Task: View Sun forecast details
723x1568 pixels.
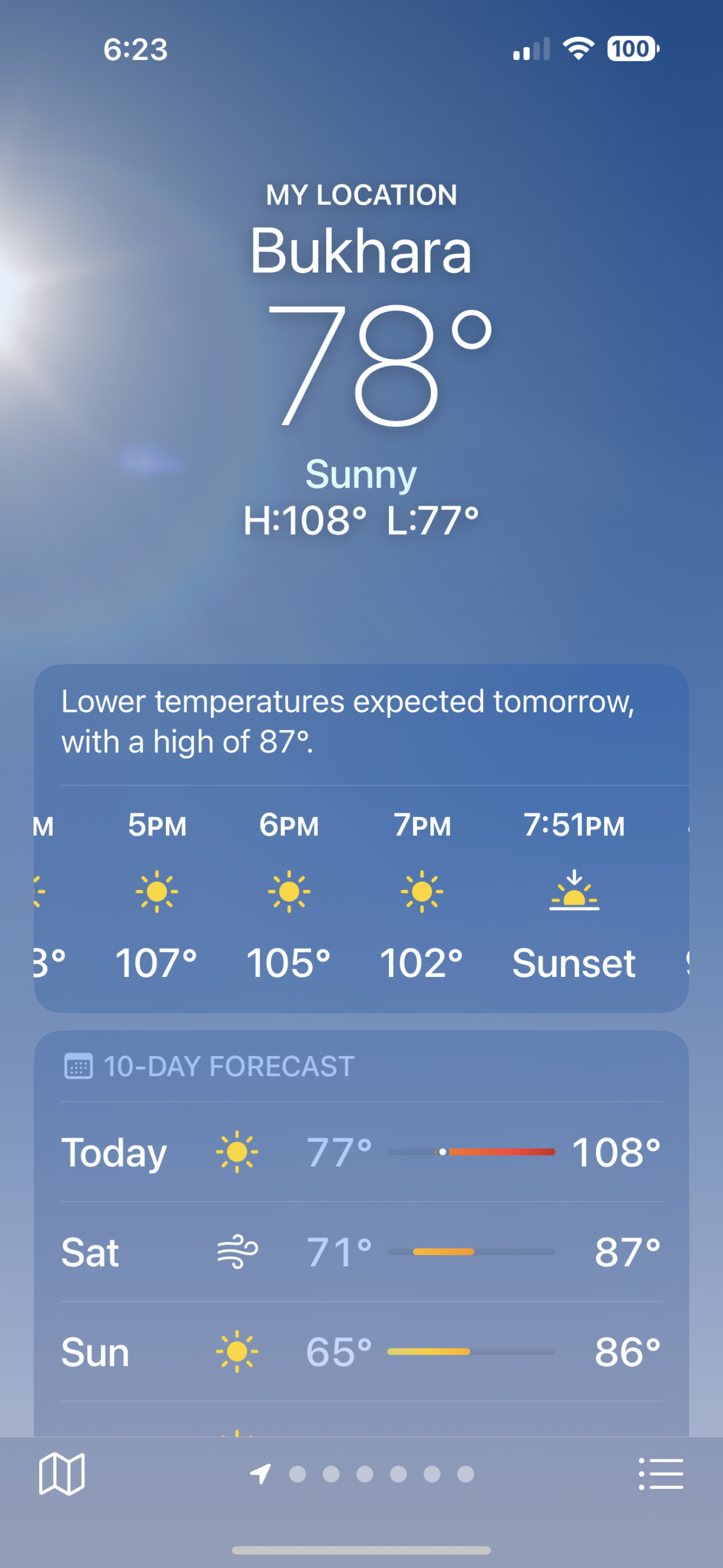Action: (361, 1352)
